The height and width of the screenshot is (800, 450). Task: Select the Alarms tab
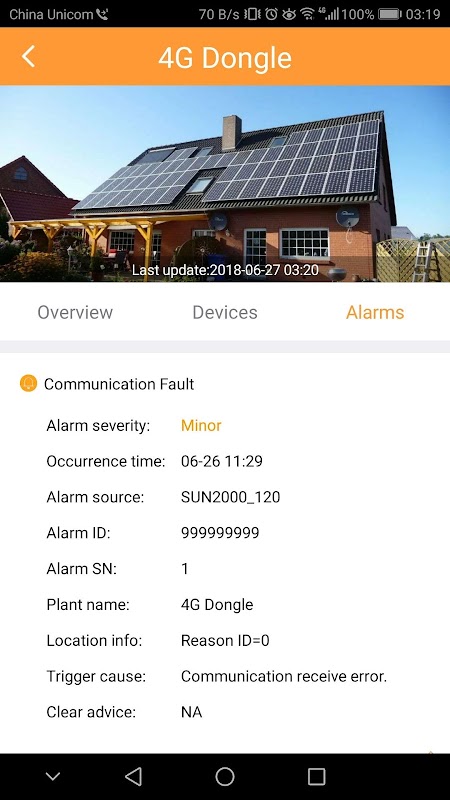click(375, 312)
